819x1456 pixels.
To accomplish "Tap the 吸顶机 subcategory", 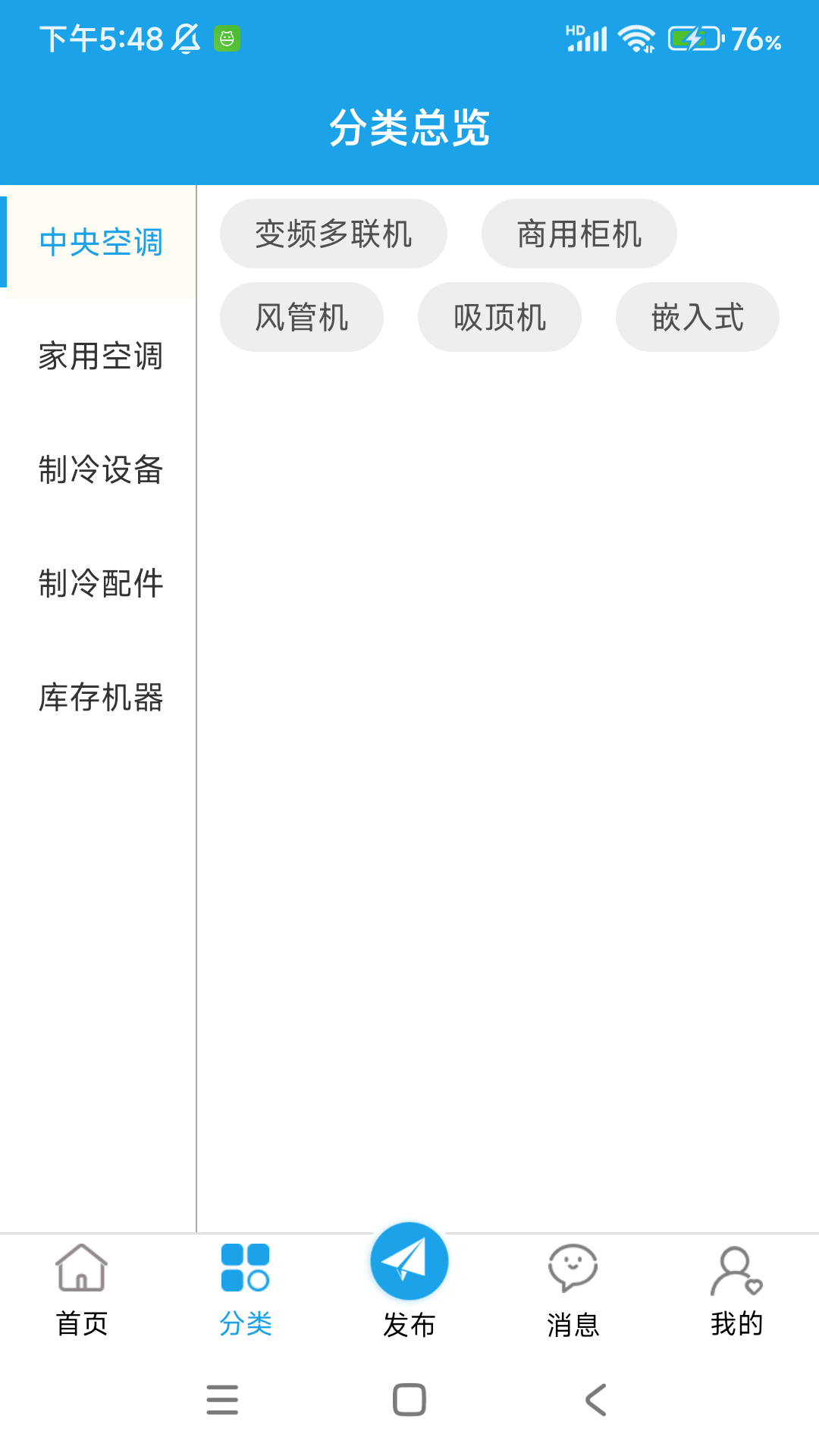I will [x=499, y=317].
